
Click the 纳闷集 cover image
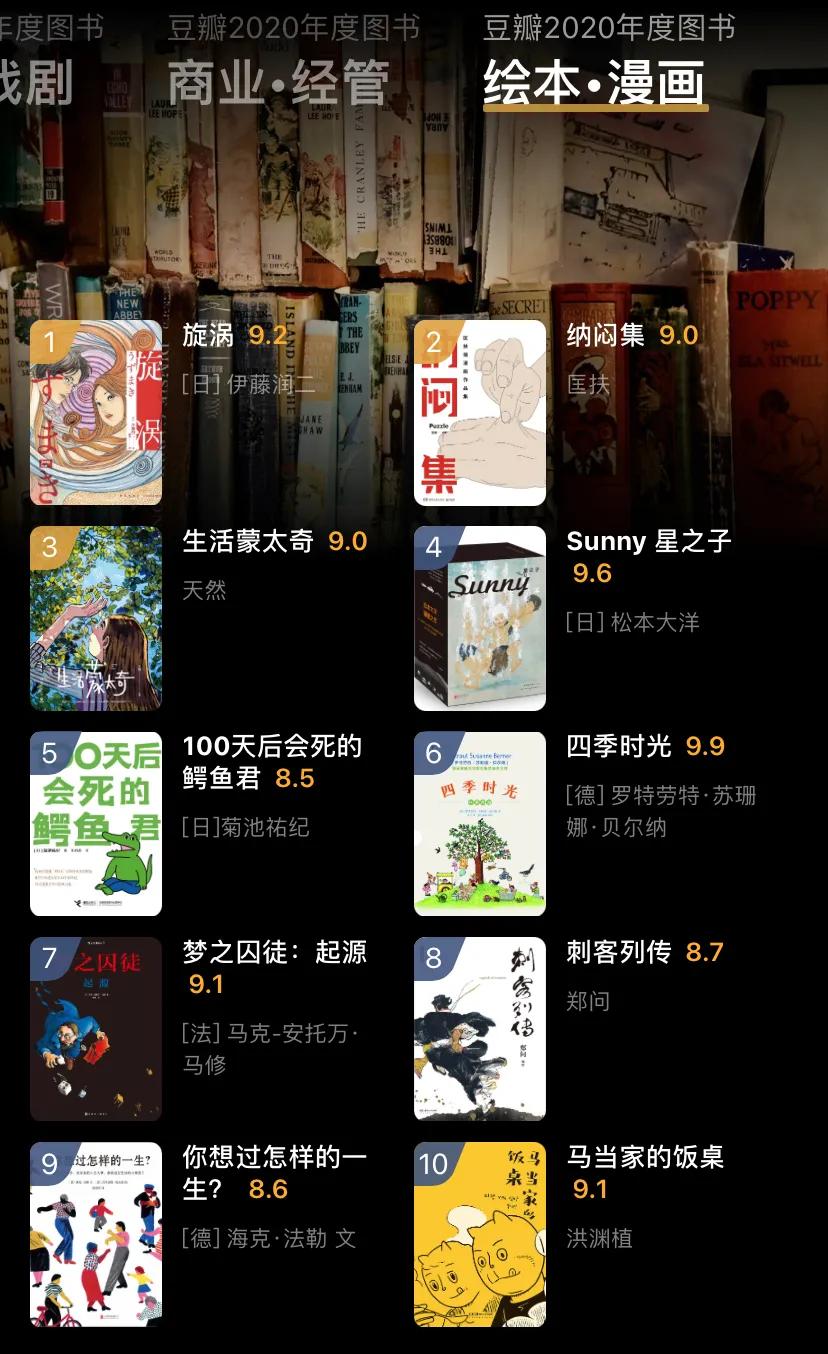pyautogui.click(x=480, y=413)
